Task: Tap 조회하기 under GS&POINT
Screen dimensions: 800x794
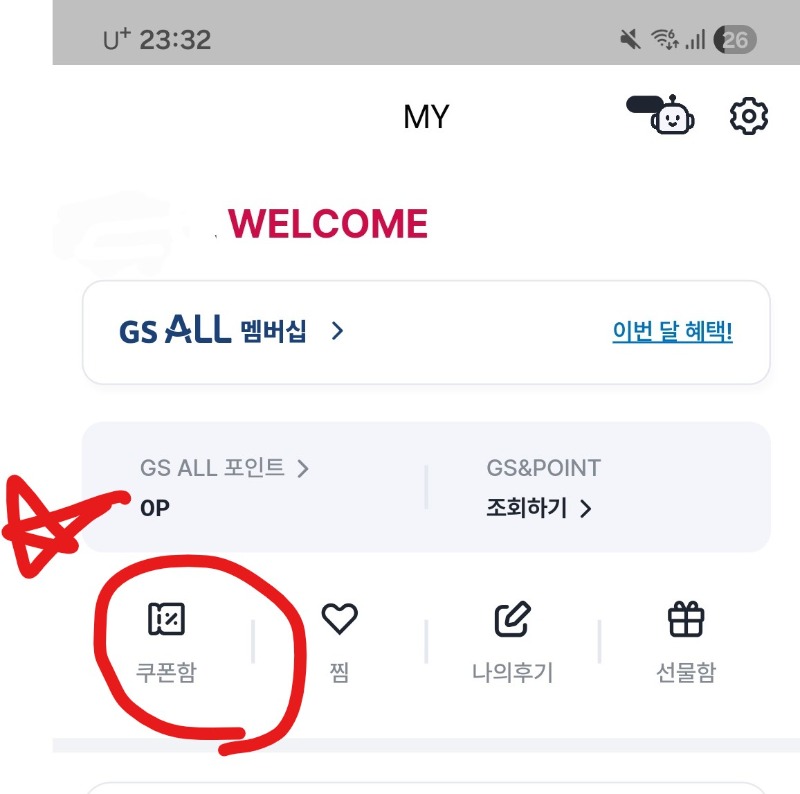Action: (x=539, y=508)
